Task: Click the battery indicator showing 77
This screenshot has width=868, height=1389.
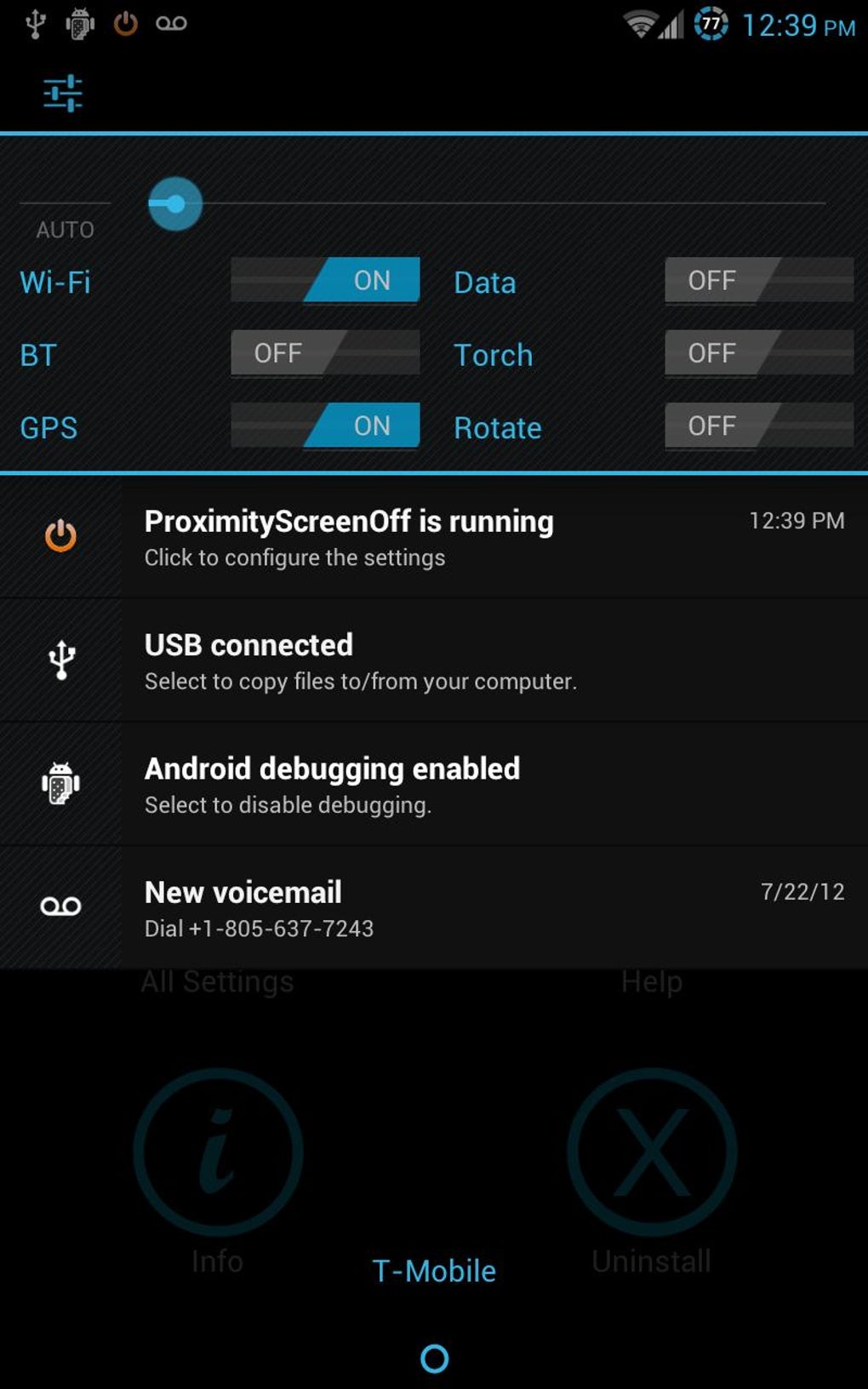Action: pyautogui.click(x=710, y=25)
